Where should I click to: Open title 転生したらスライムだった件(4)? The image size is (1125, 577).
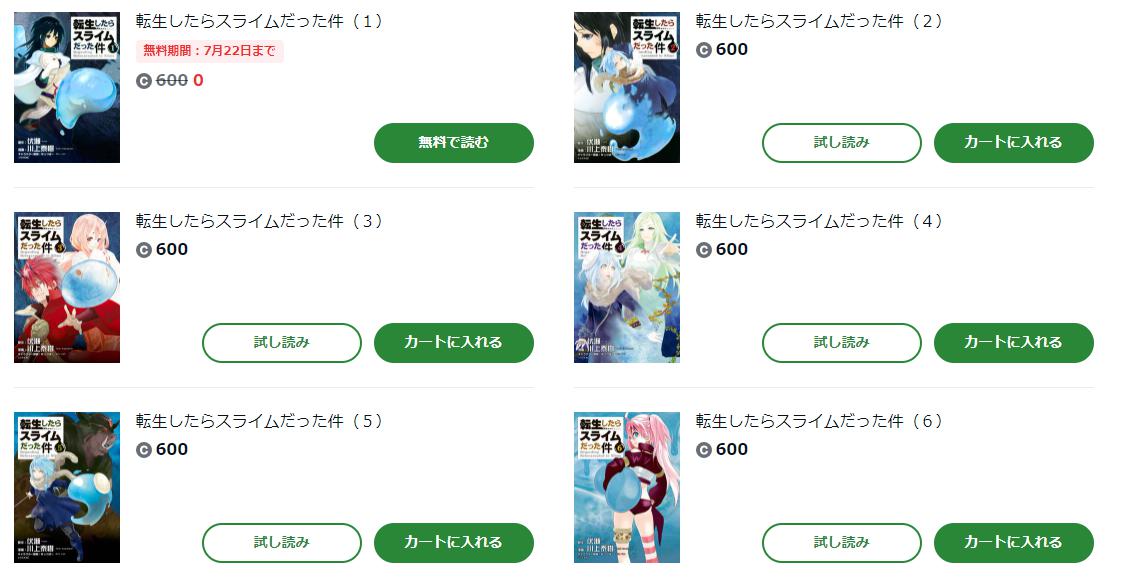click(820, 221)
